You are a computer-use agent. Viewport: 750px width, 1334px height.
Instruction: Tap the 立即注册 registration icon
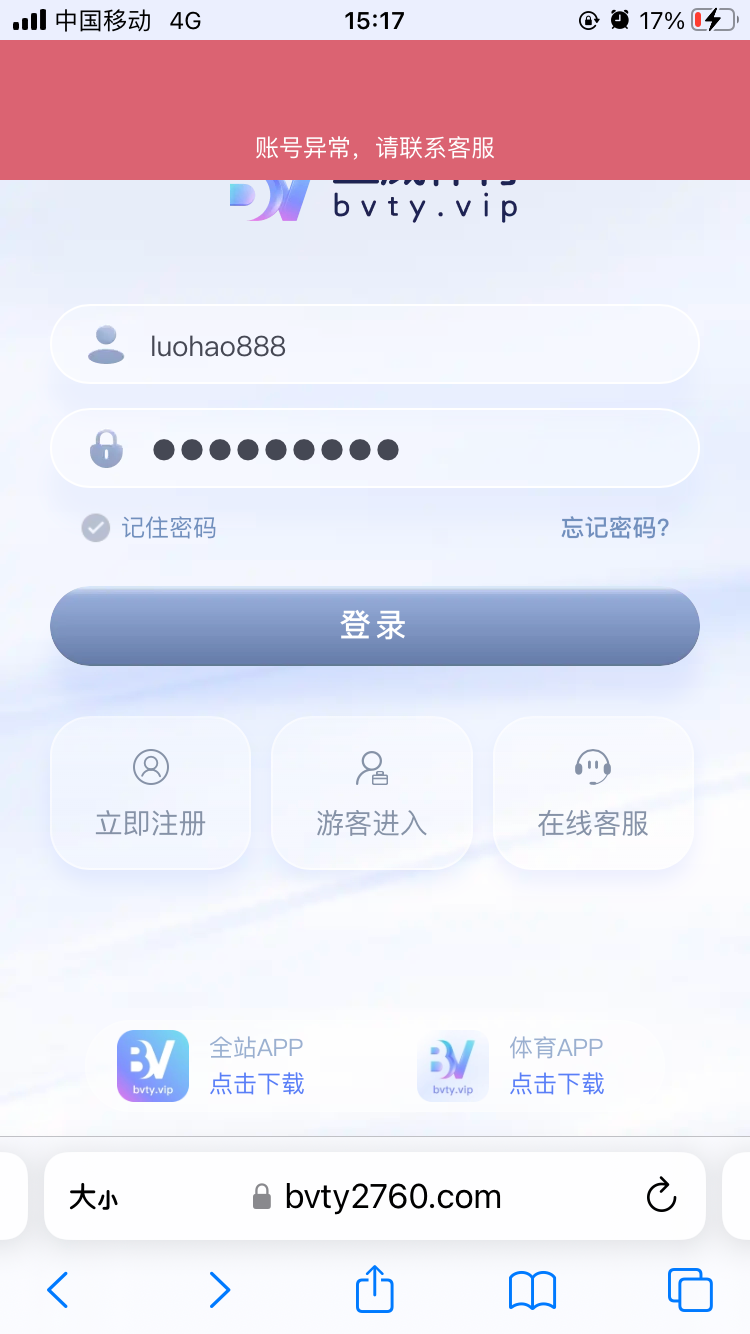[x=150, y=766]
